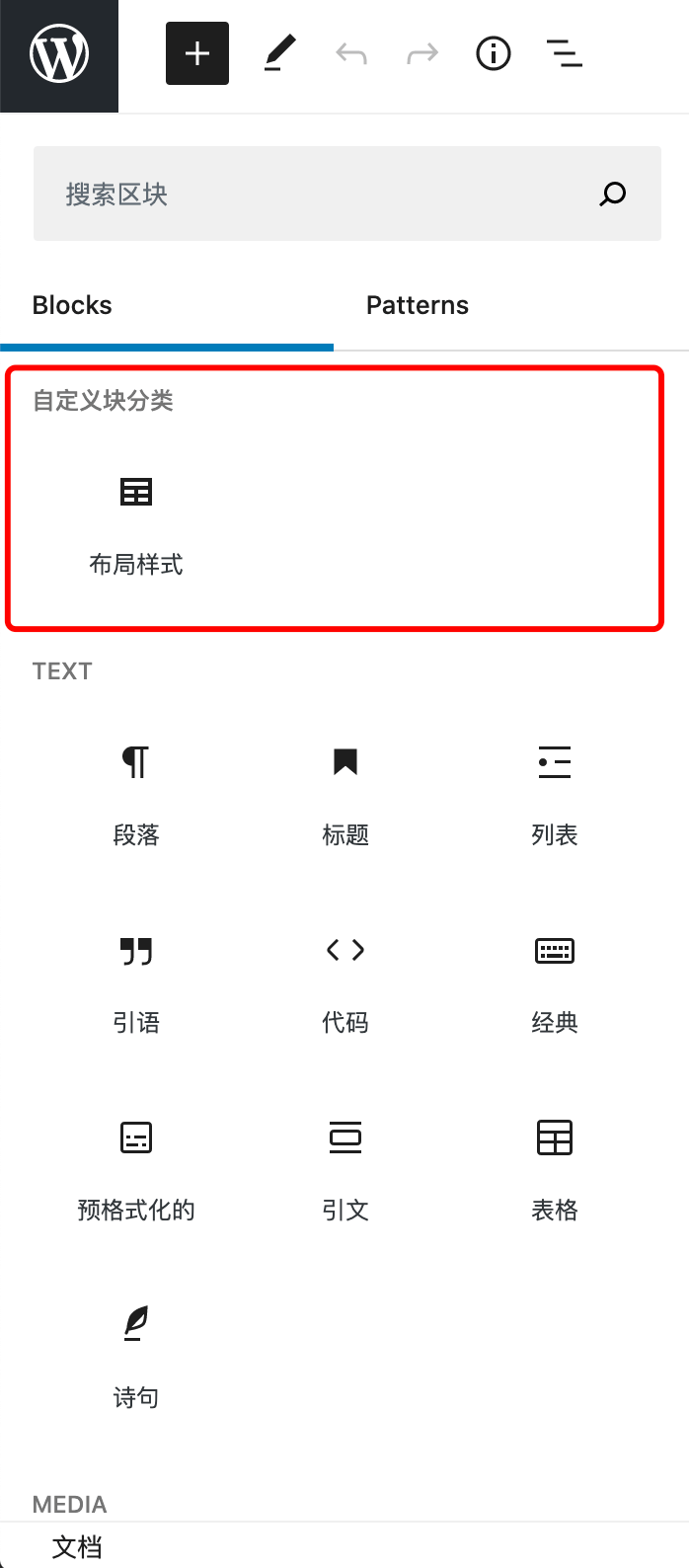Undo the last change
This screenshot has width=689, height=1568.
click(x=351, y=53)
